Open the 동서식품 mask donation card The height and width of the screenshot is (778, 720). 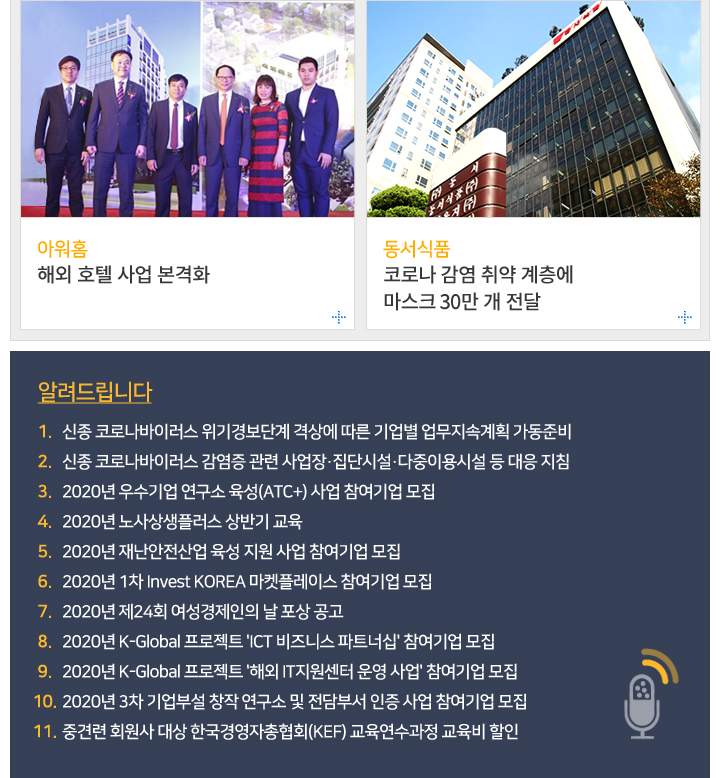(478, 274)
